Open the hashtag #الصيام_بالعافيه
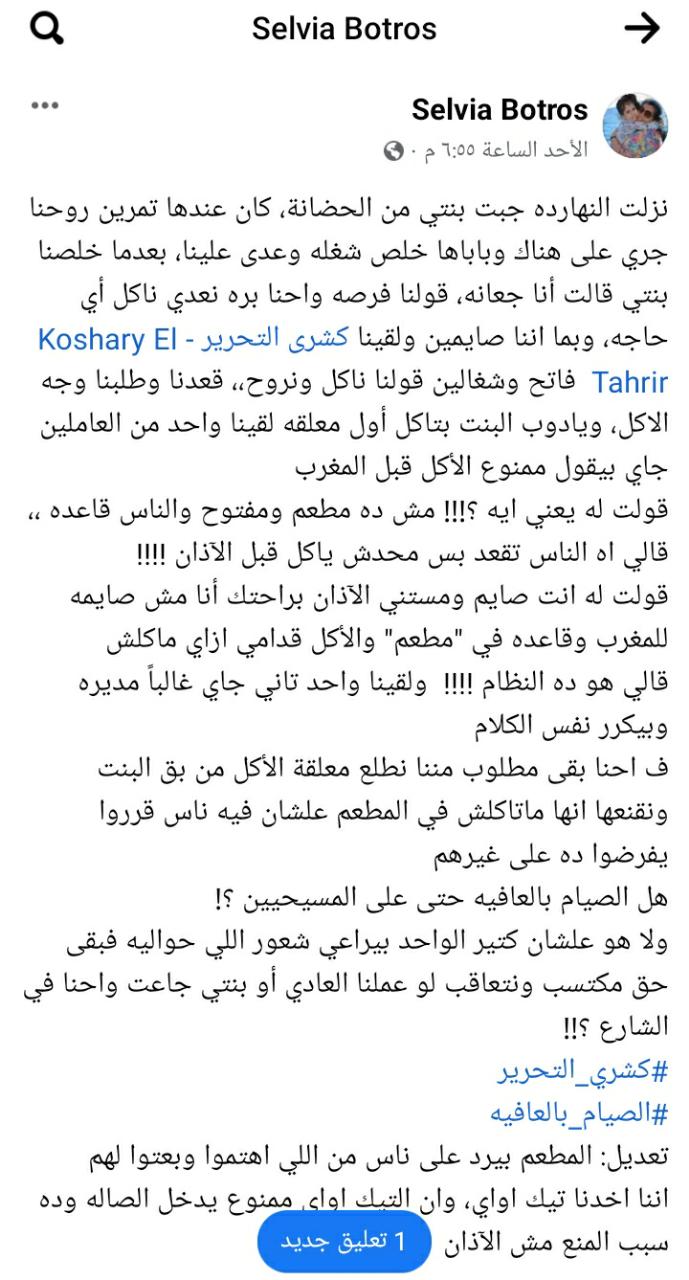The width and height of the screenshot is (689, 1280). (577, 1113)
